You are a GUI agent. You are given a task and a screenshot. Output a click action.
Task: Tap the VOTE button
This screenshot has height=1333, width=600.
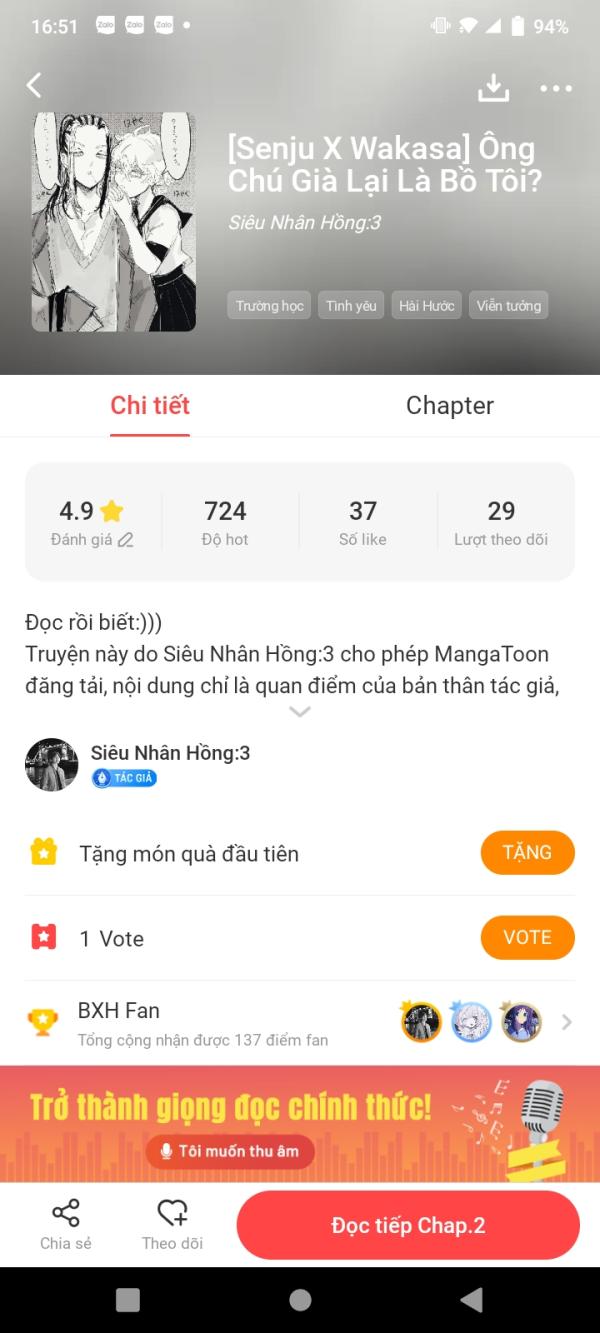(x=527, y=938)
